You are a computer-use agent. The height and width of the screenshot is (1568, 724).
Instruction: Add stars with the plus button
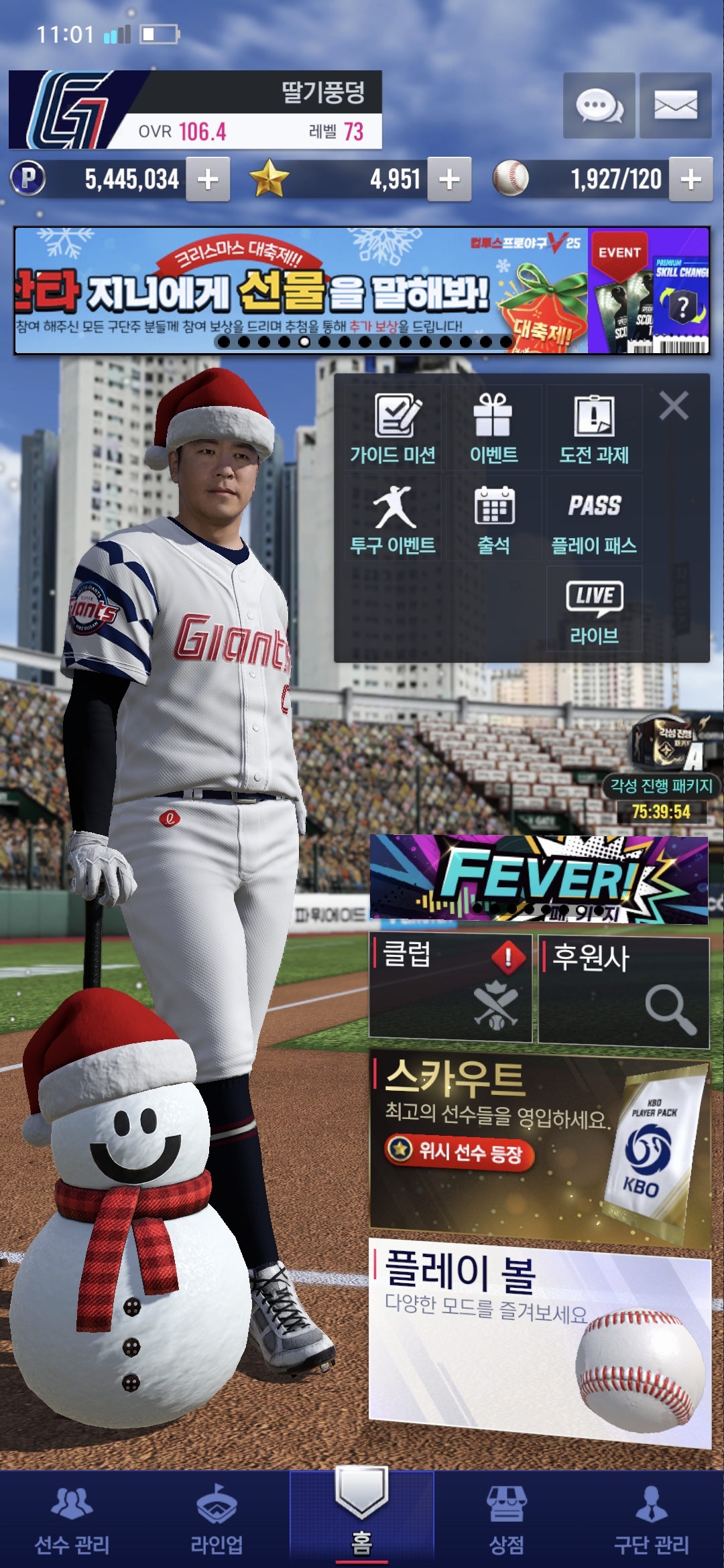449,179
